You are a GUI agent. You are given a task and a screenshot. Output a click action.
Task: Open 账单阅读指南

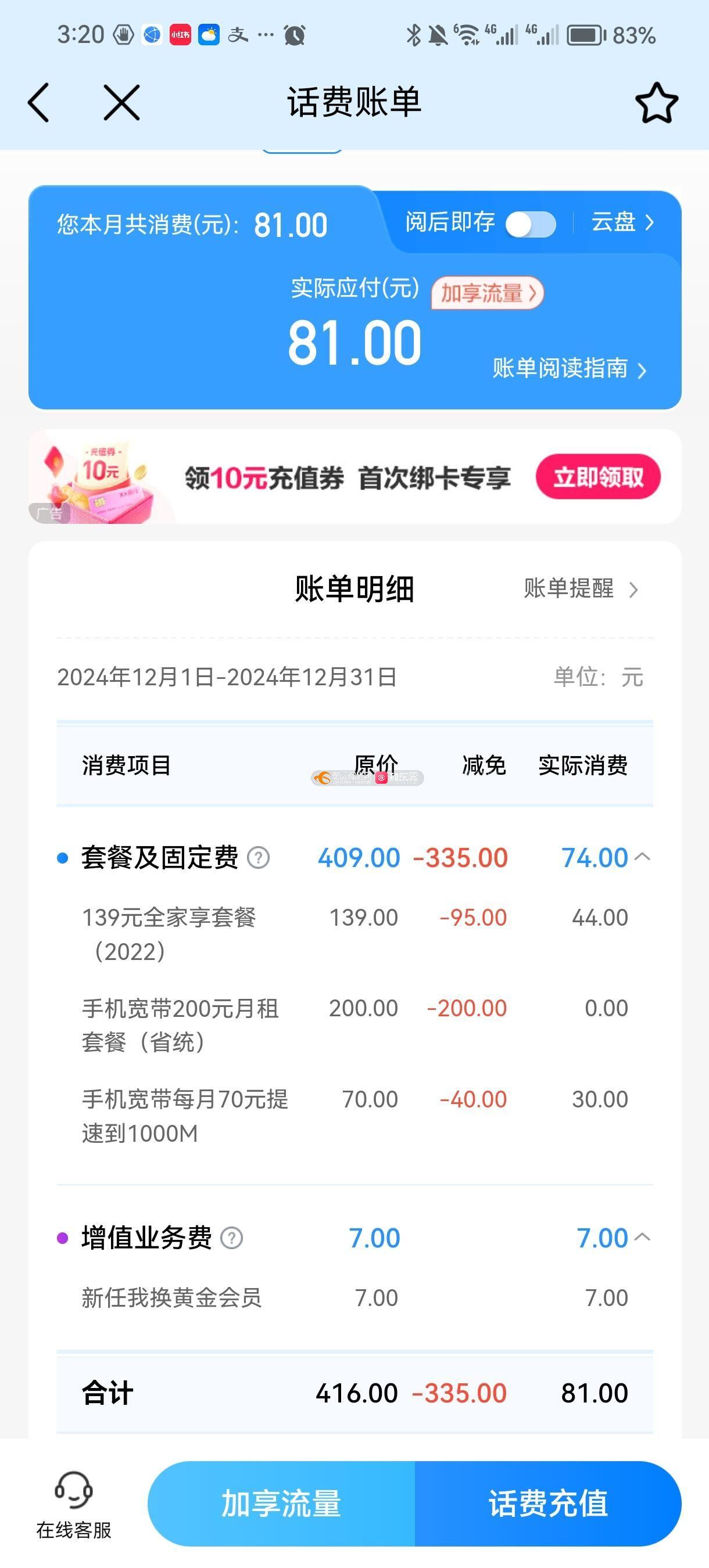pos(569,369)
